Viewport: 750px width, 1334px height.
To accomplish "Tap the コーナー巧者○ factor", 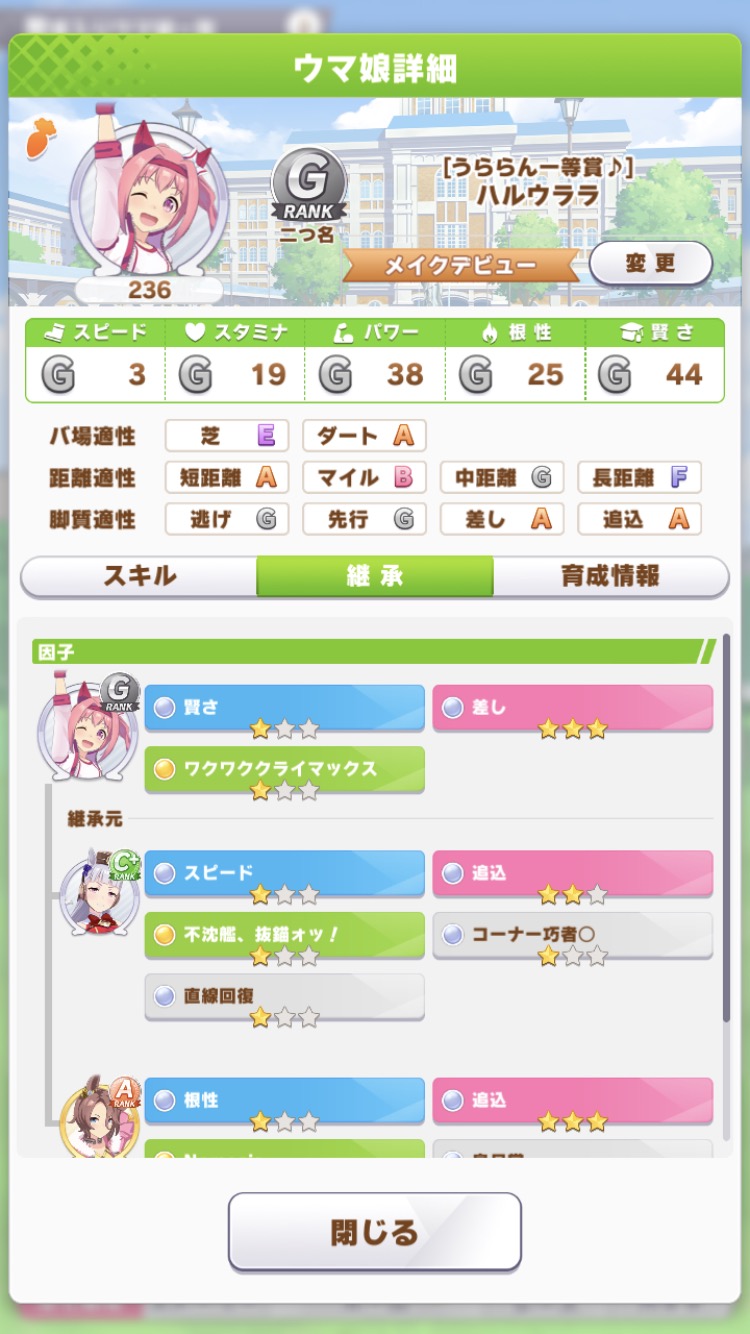I will tap(572, 935).
